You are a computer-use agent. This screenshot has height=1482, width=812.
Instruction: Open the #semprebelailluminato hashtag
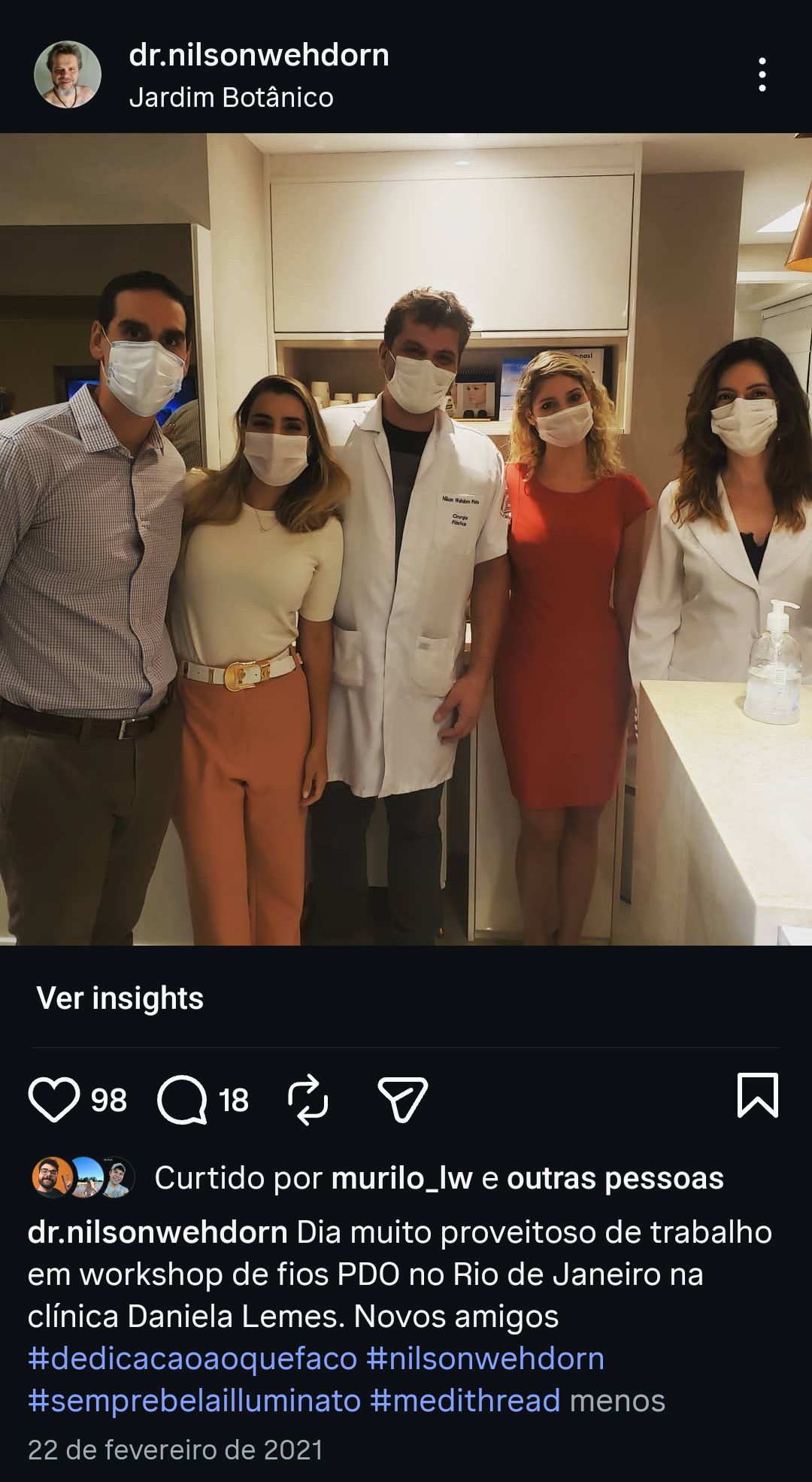tap(195, 1401)
